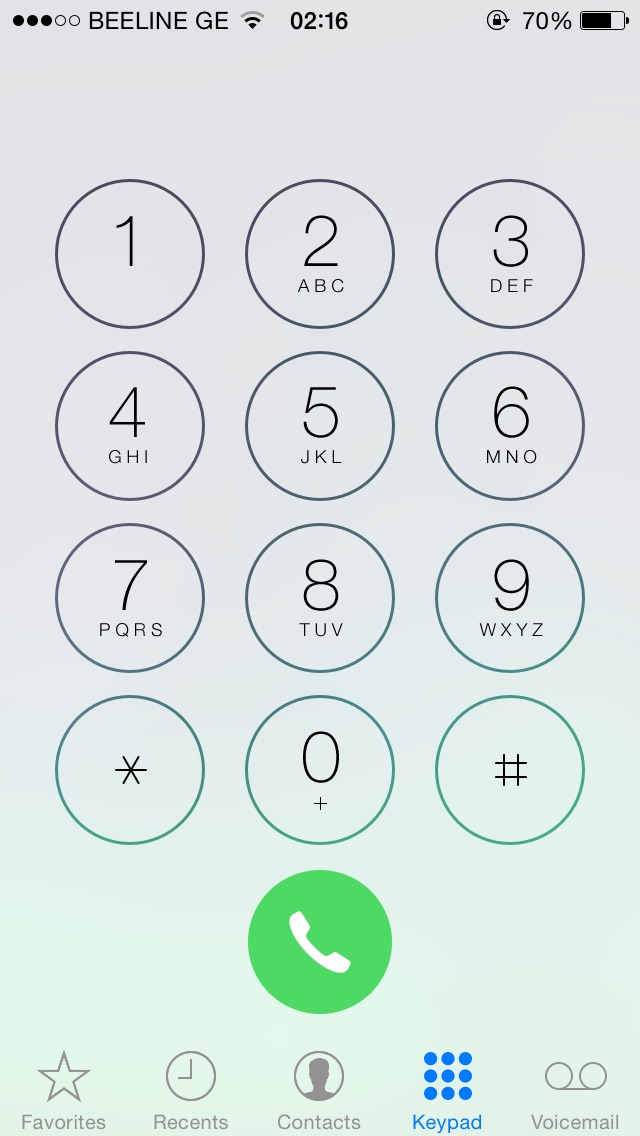The image size is (640, 1136).
Task: Dial the 8 TUV key
Action: [320, 598]
